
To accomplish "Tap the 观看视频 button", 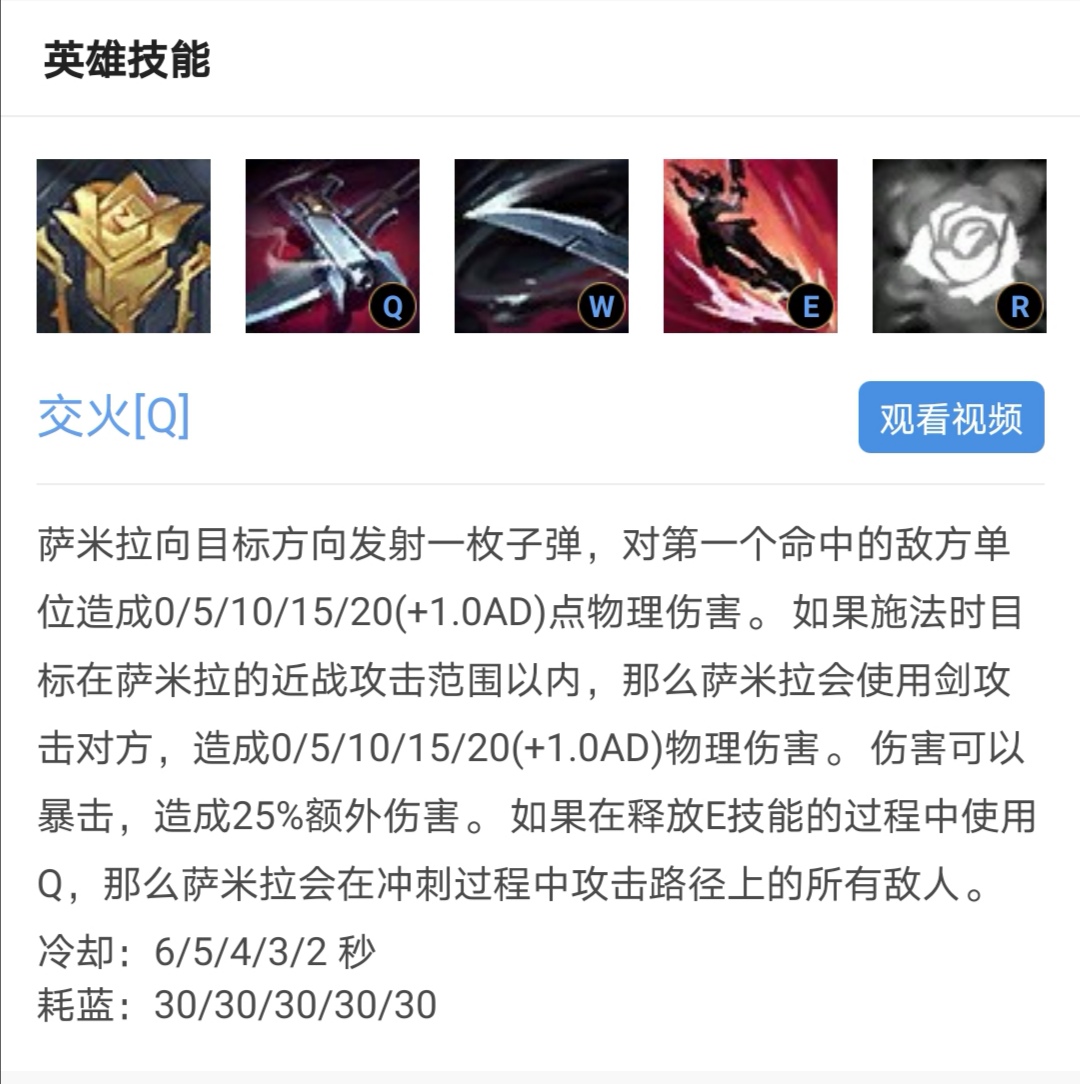I will point(951,418).
